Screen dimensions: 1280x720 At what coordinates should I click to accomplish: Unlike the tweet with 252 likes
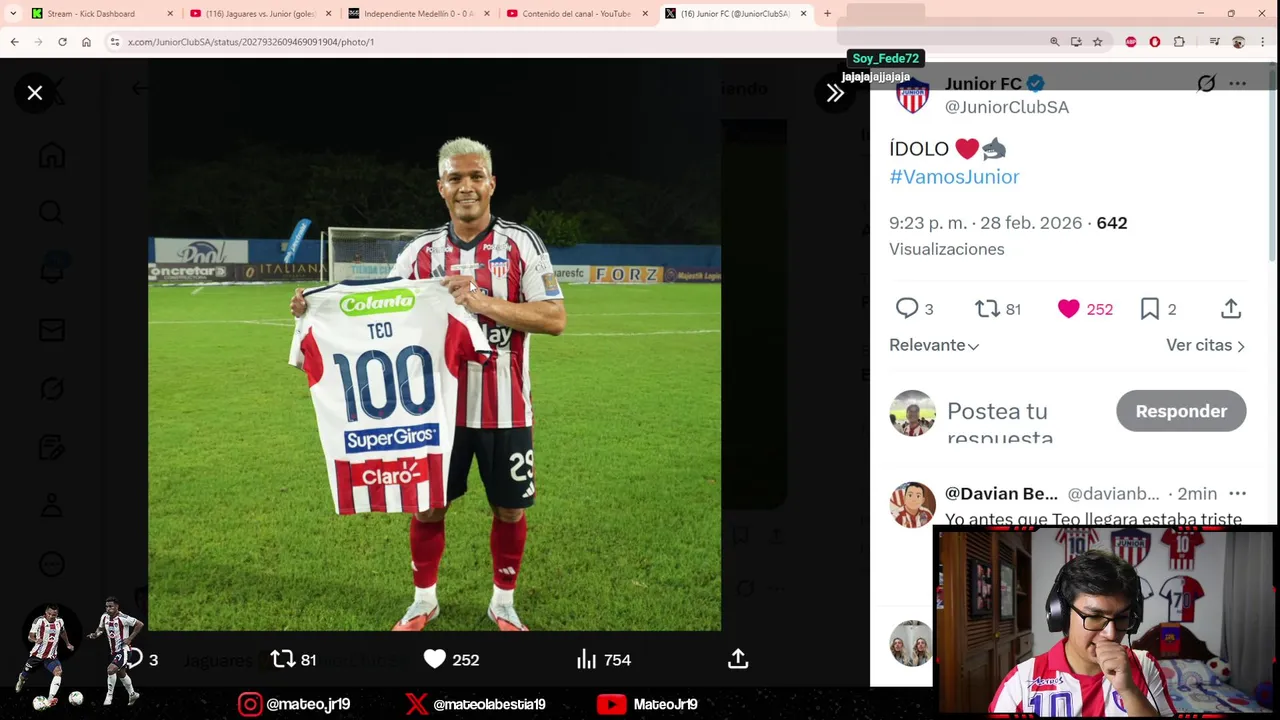pyautogui.click(x=1069, y=309)
